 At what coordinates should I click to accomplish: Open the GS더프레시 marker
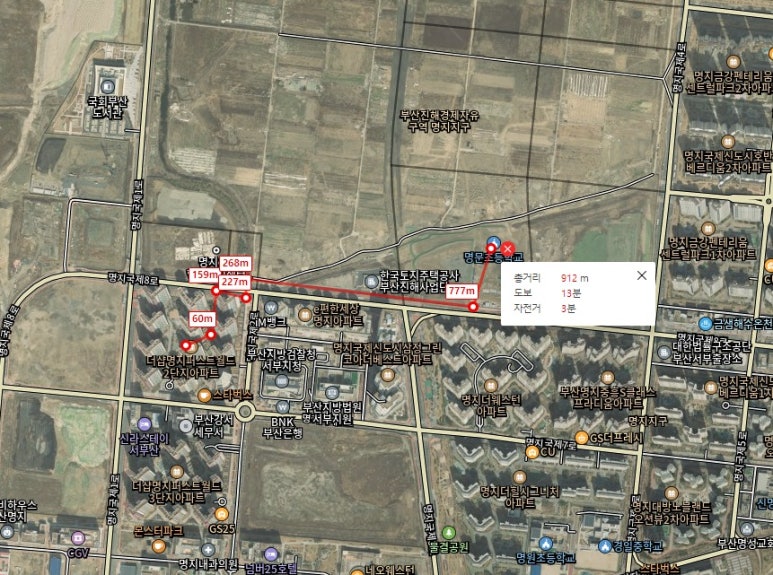pyautogui.click(x=580, y=438)
